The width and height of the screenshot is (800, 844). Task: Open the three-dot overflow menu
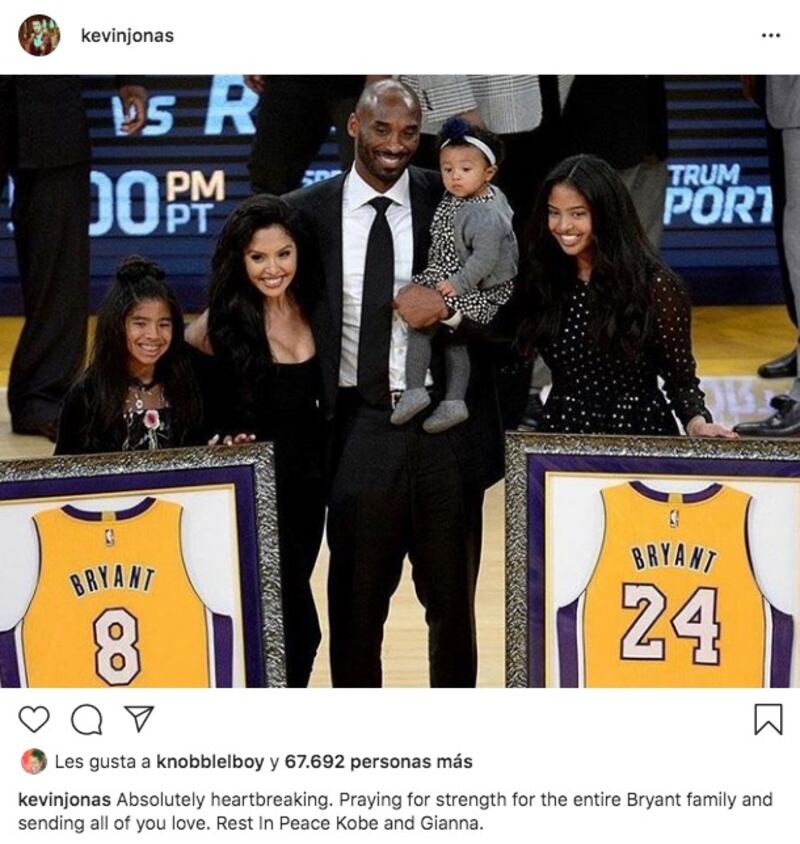(770, 35)
